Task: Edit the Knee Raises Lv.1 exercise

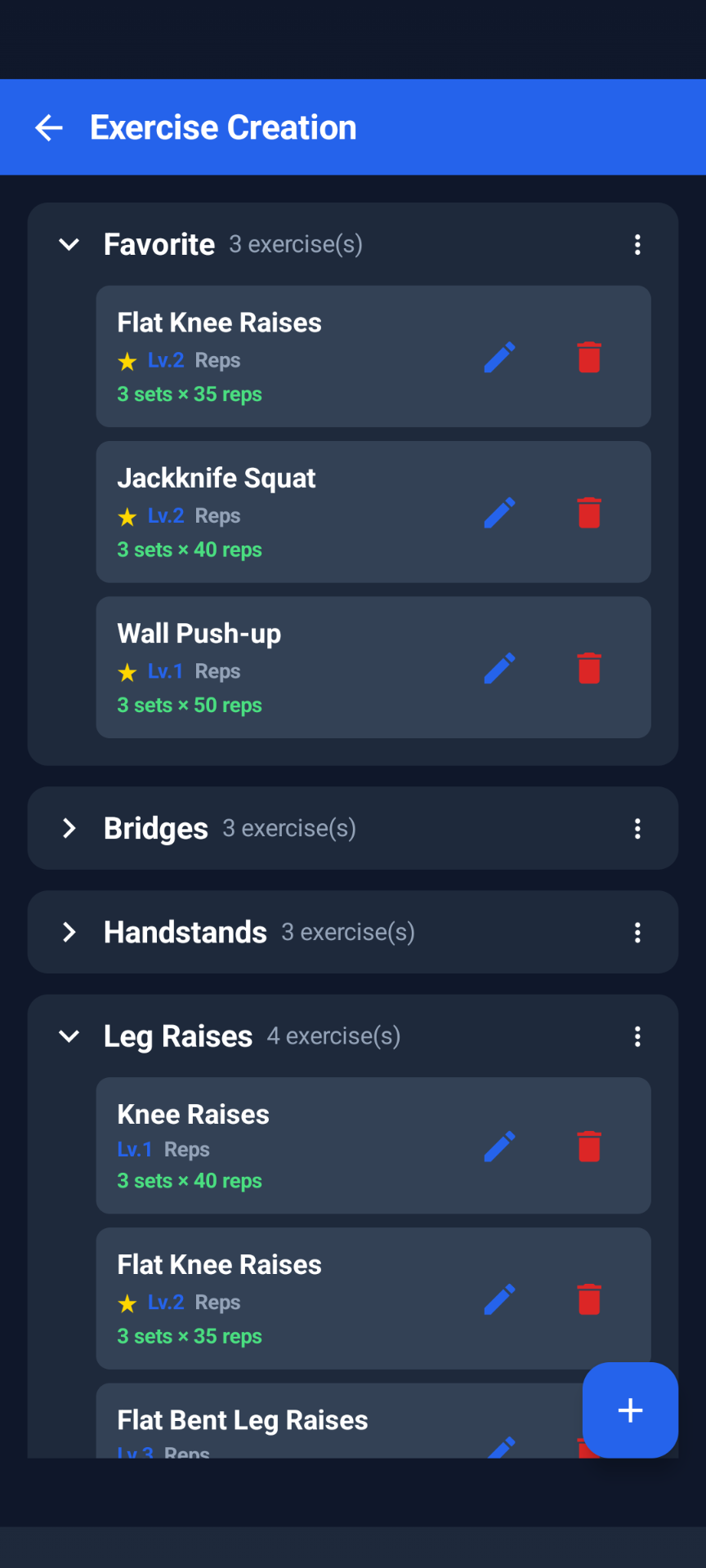Action: (499, 1147)
